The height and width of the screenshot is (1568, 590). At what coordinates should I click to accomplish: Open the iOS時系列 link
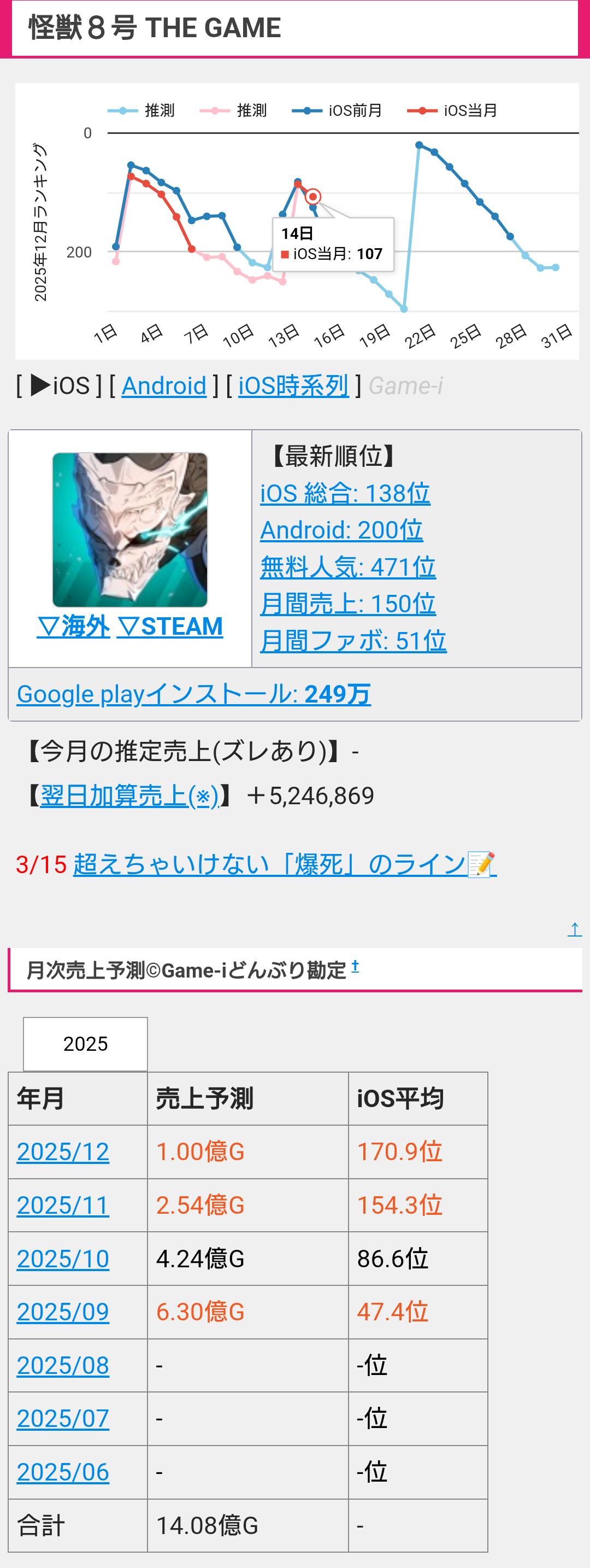click(293, 386)
